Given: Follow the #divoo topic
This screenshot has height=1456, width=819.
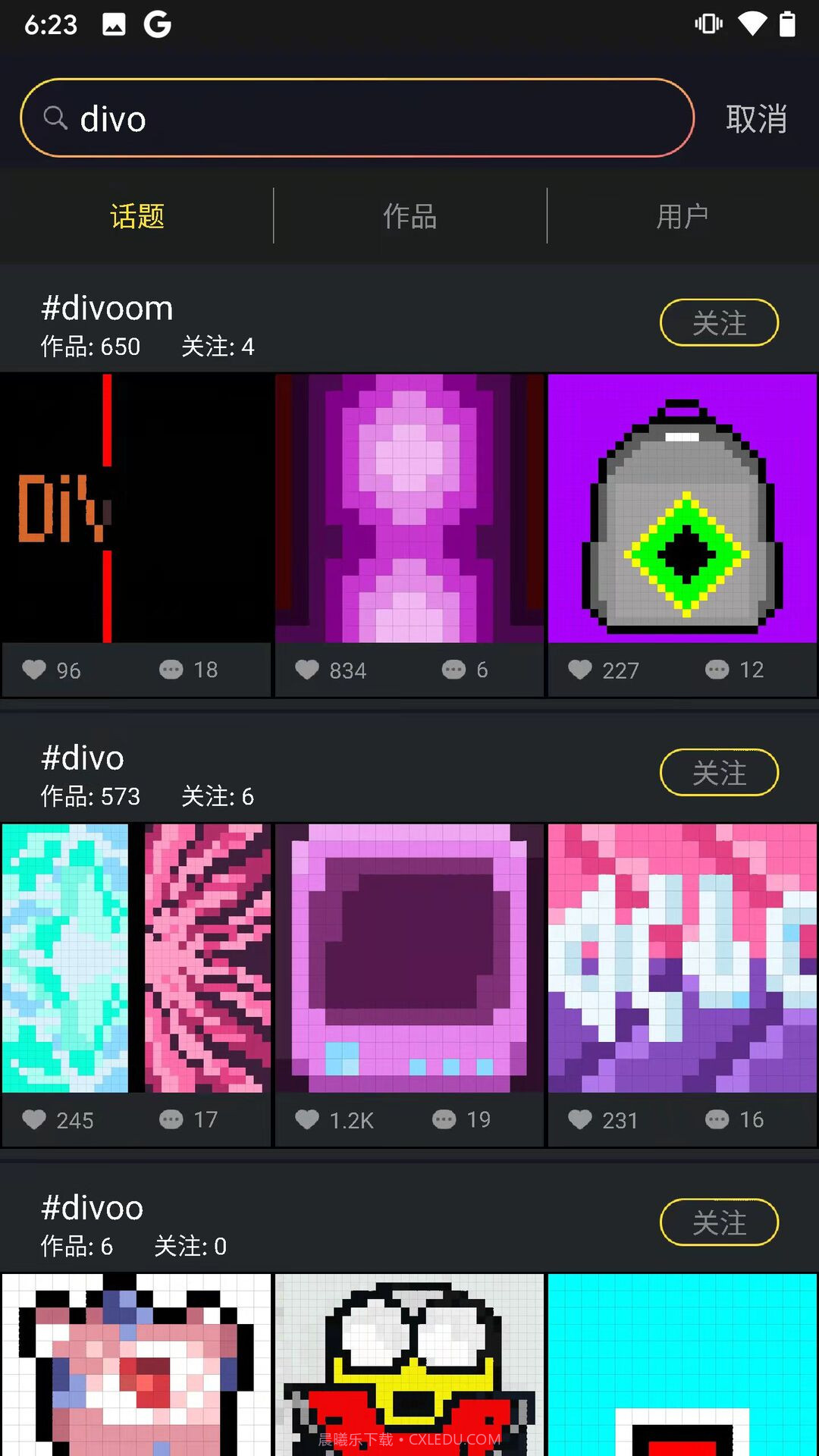Looking at the screenshot, I should 719,1222.
